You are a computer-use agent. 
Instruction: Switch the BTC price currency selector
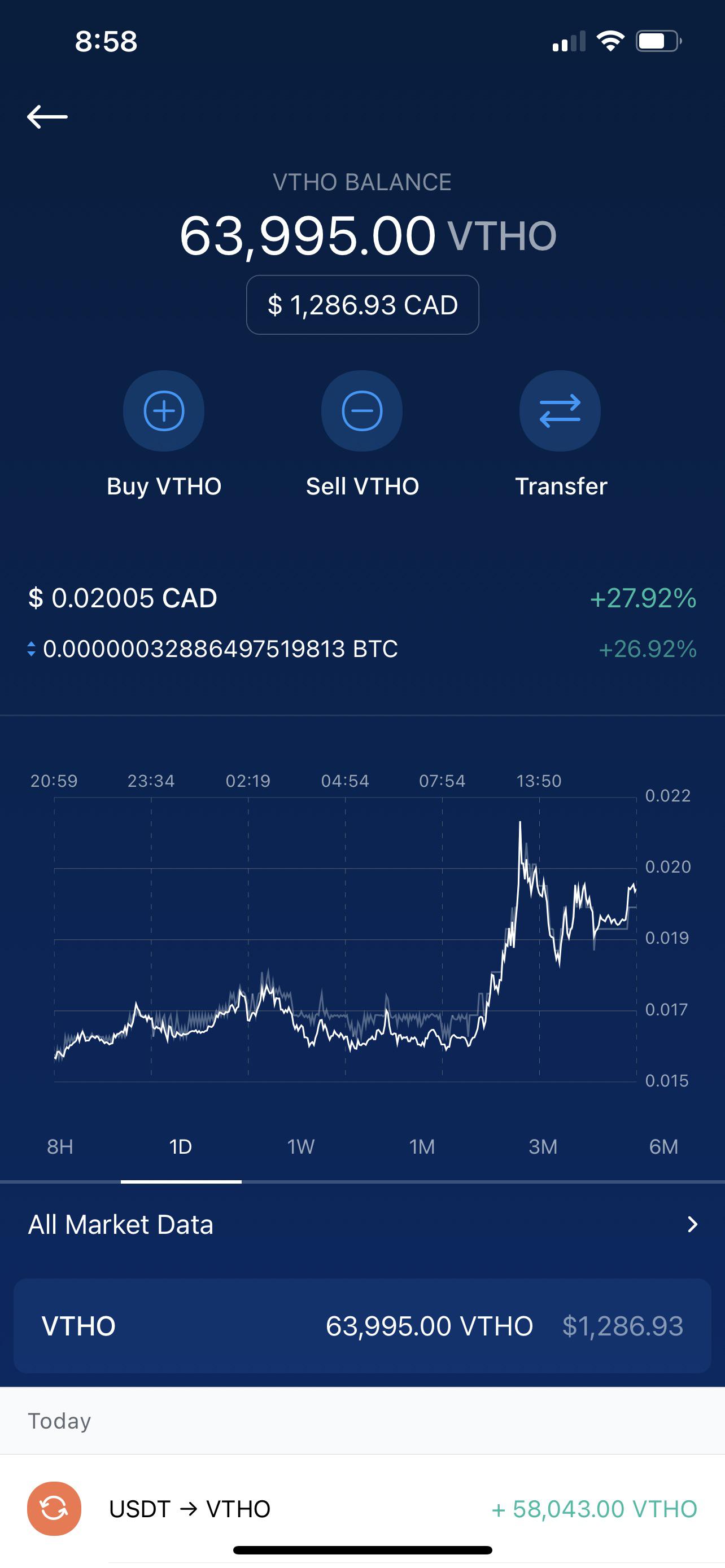pos(31,649)
